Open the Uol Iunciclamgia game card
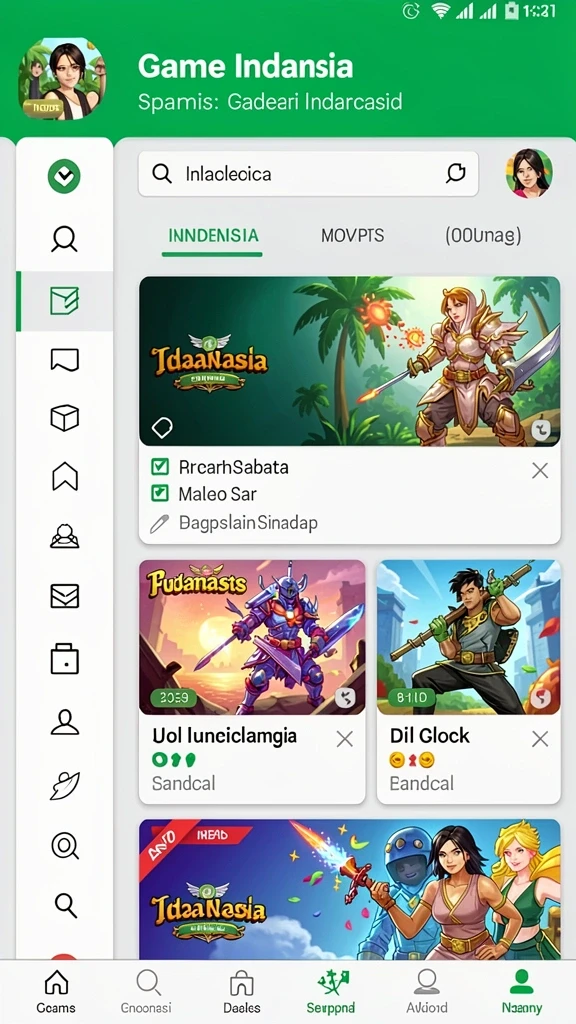576x1024 pixels. point(252,682)
